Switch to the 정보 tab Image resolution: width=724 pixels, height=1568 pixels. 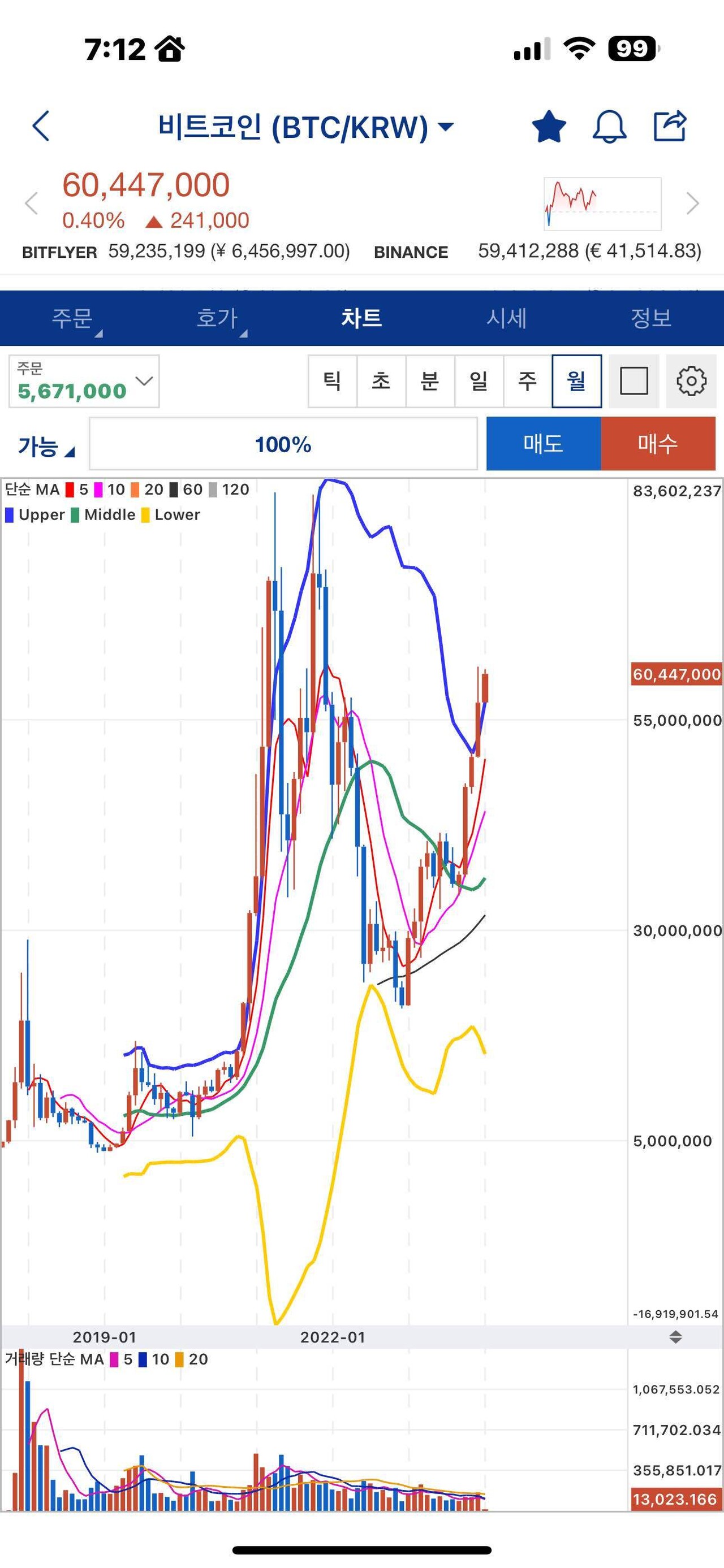coord(651,318)
